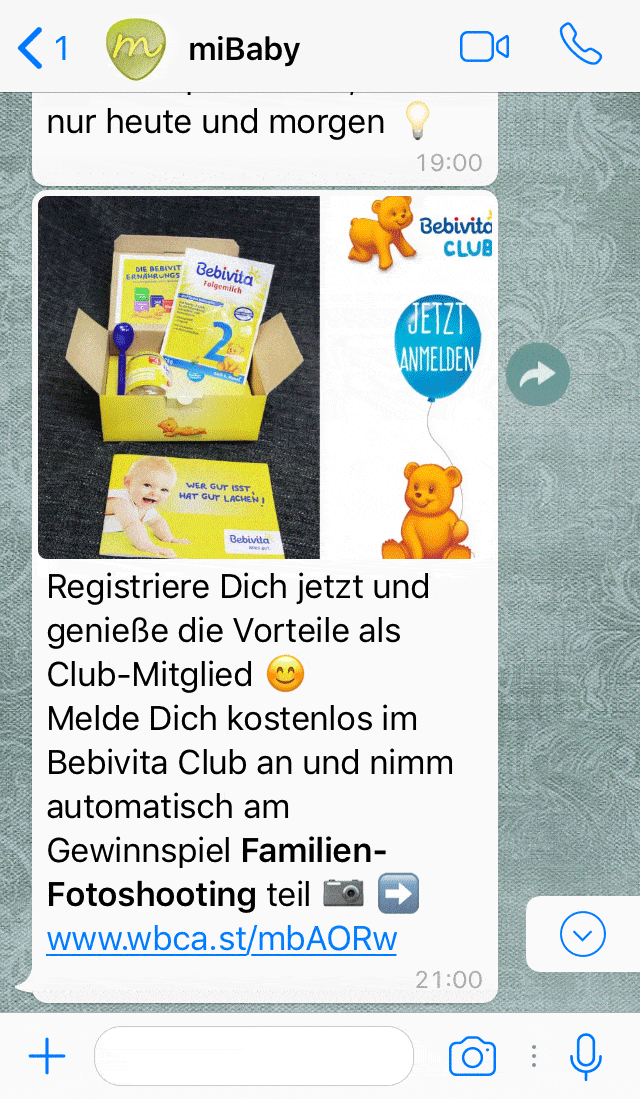
Task: Open the Bebivita Club image
Action: [266, 378]
